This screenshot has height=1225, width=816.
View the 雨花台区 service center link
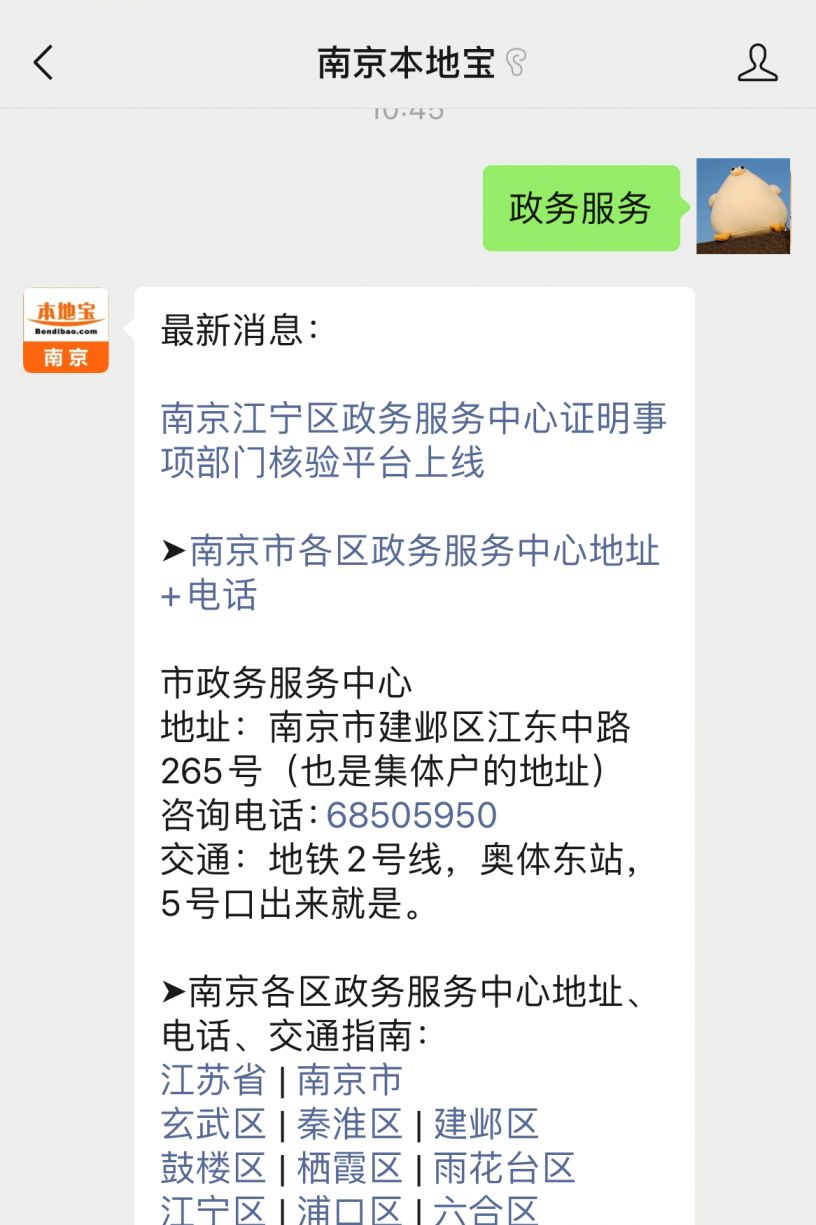(x=504, y=1168)
